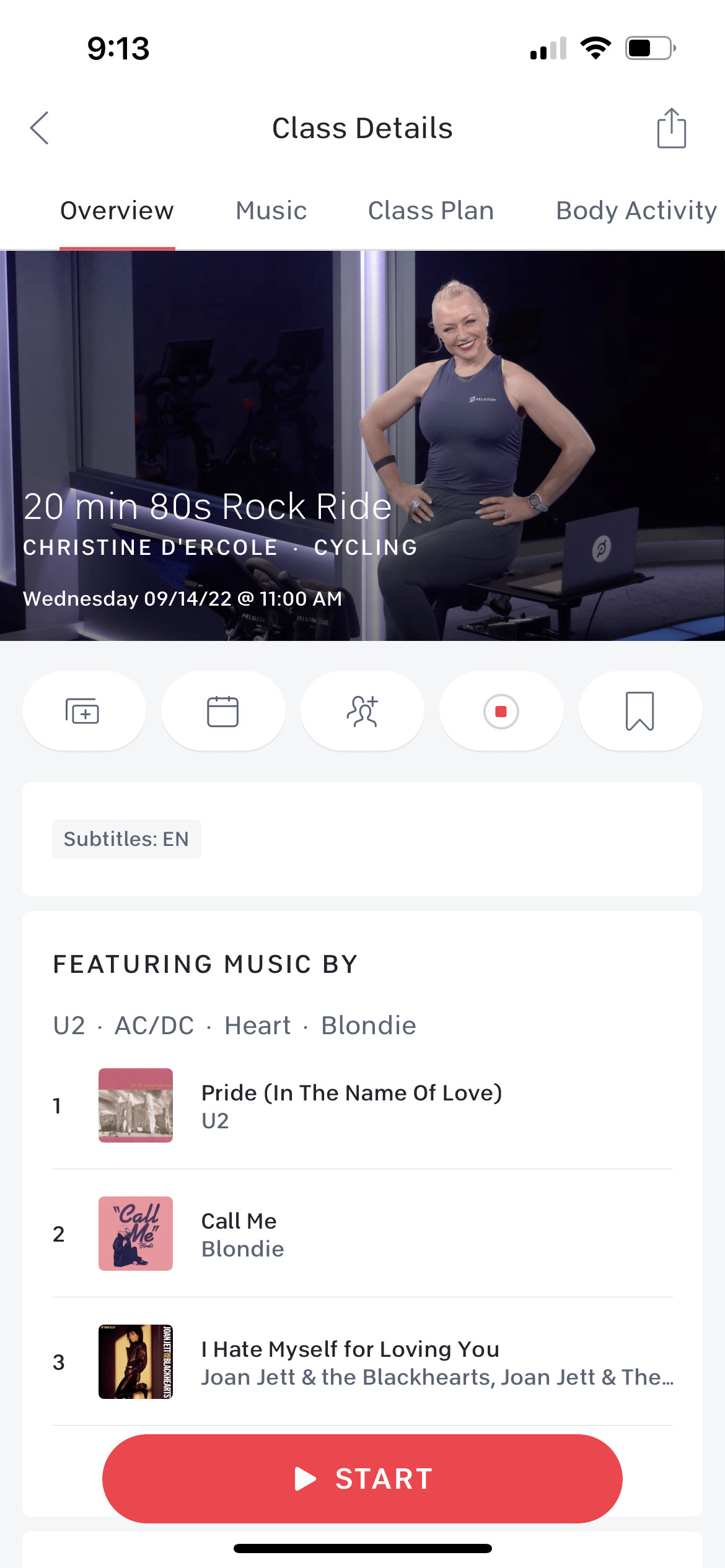View the Body Activity tab
The width and height of the screenshot is (725, 1568).
[636, 211]
